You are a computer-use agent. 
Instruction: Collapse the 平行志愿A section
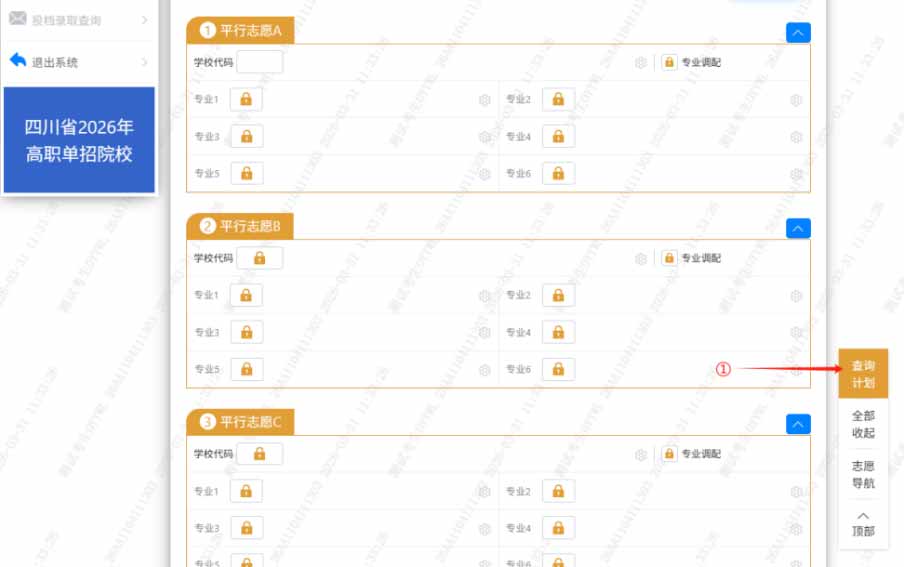[x=798, y=32]
